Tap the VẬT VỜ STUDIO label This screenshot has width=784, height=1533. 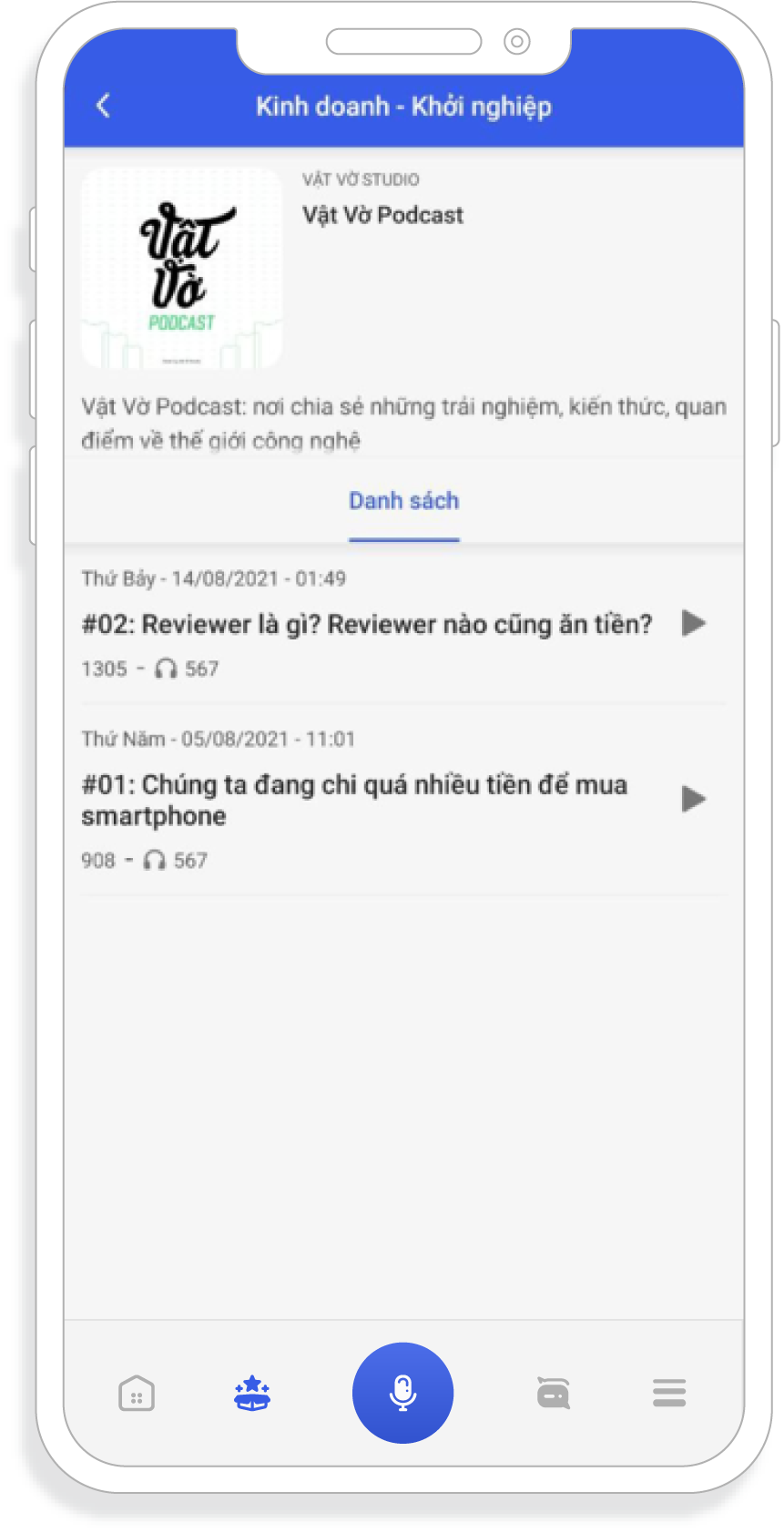361,179
